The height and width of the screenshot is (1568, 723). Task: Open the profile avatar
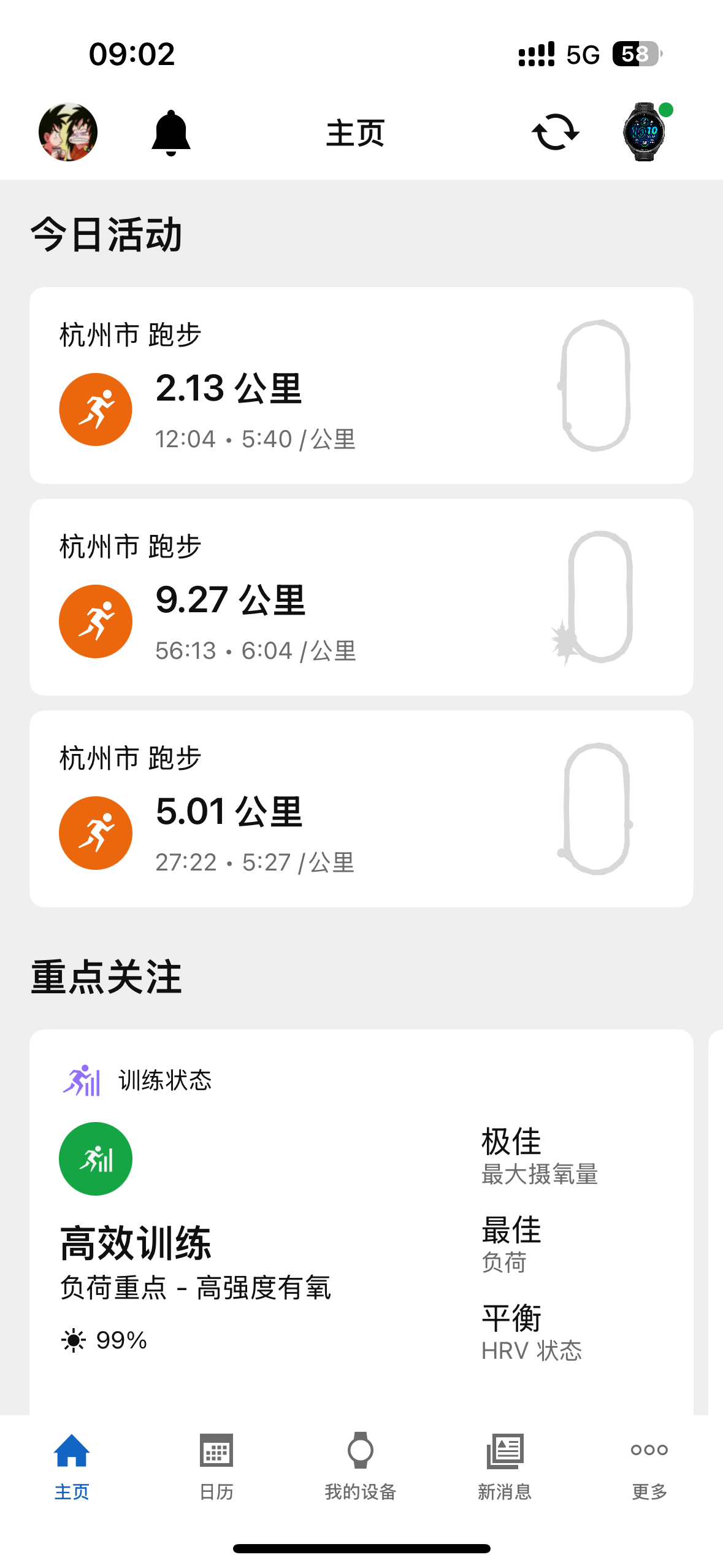click(68, 132)
